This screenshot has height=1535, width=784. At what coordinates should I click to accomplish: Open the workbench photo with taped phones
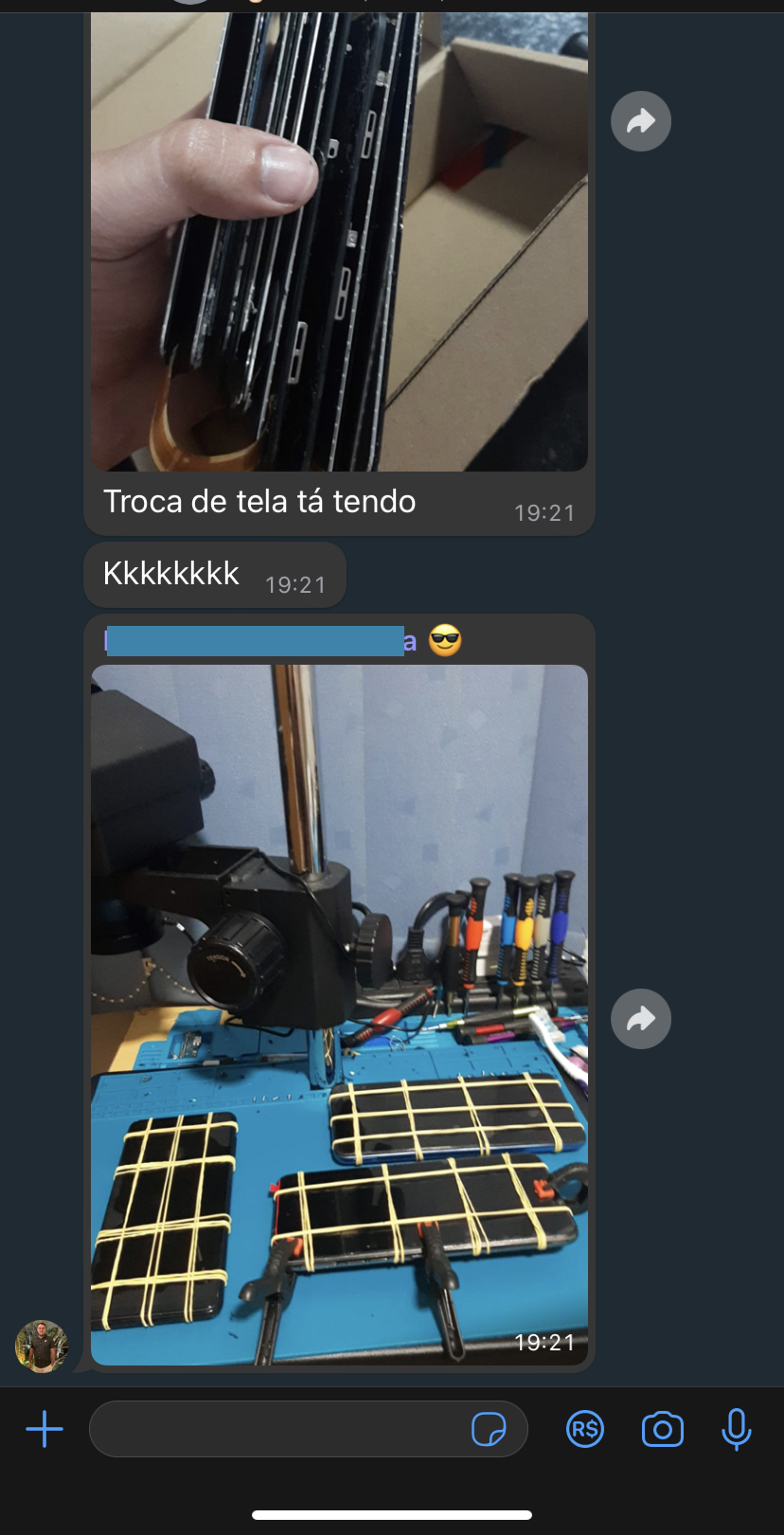pos(339,1013)
